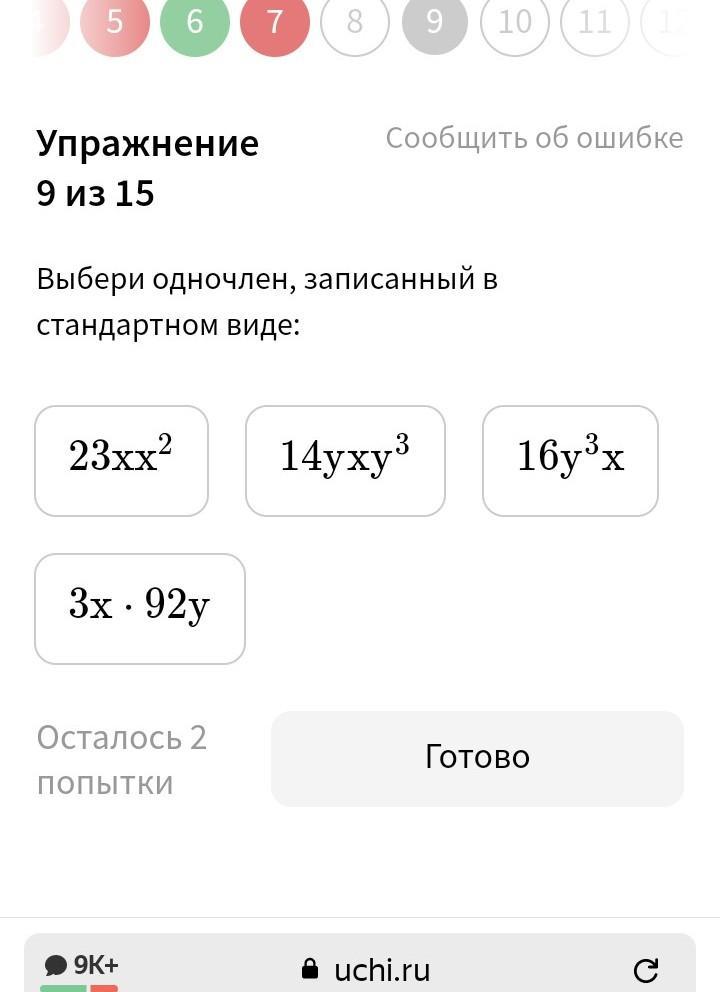Select exercise number 8
Image resolution: width=720 pixels, height=992 pixels.
tap(355, 22)
